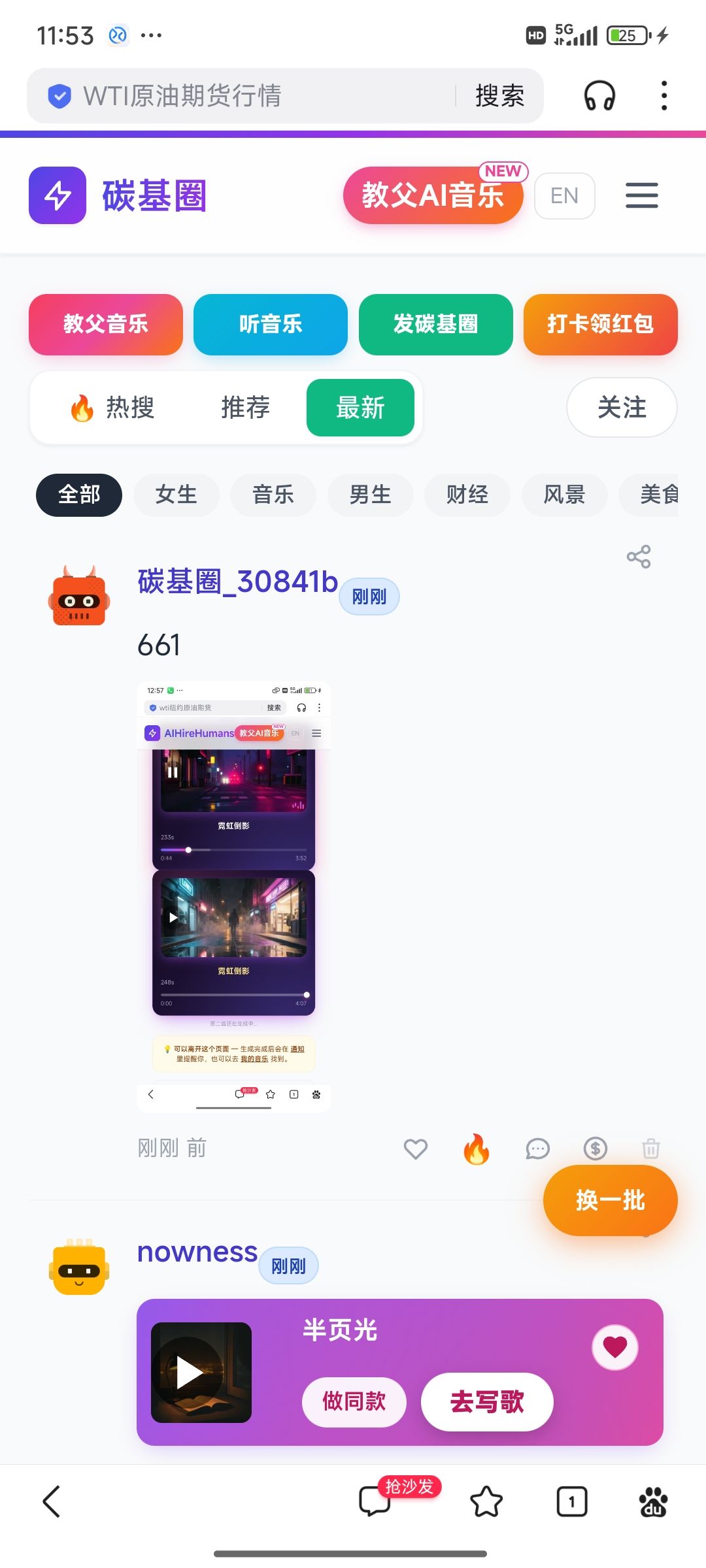Like the 661 post with the heart icon

point(415,1149)
